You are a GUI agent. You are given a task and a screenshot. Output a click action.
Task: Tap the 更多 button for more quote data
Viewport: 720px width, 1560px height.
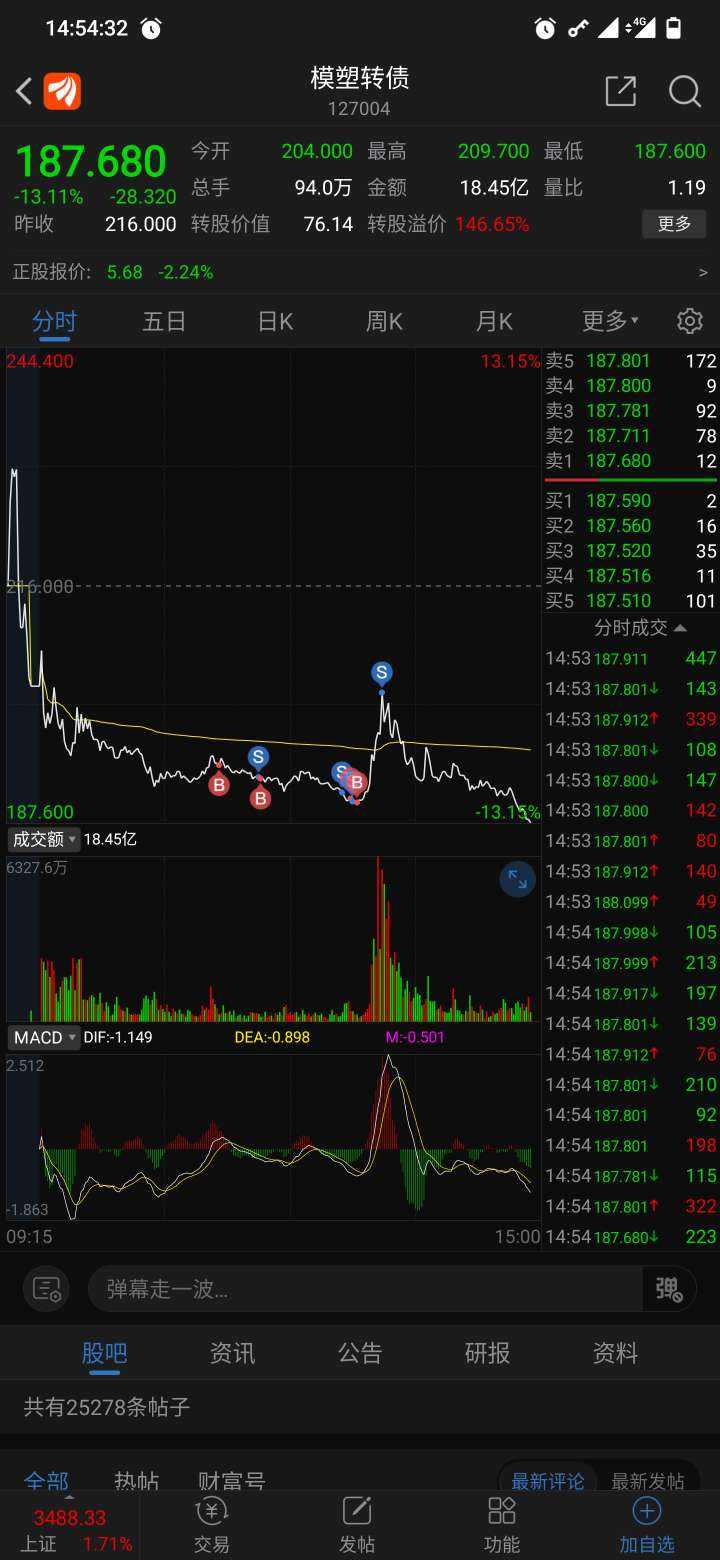(674, 224)
